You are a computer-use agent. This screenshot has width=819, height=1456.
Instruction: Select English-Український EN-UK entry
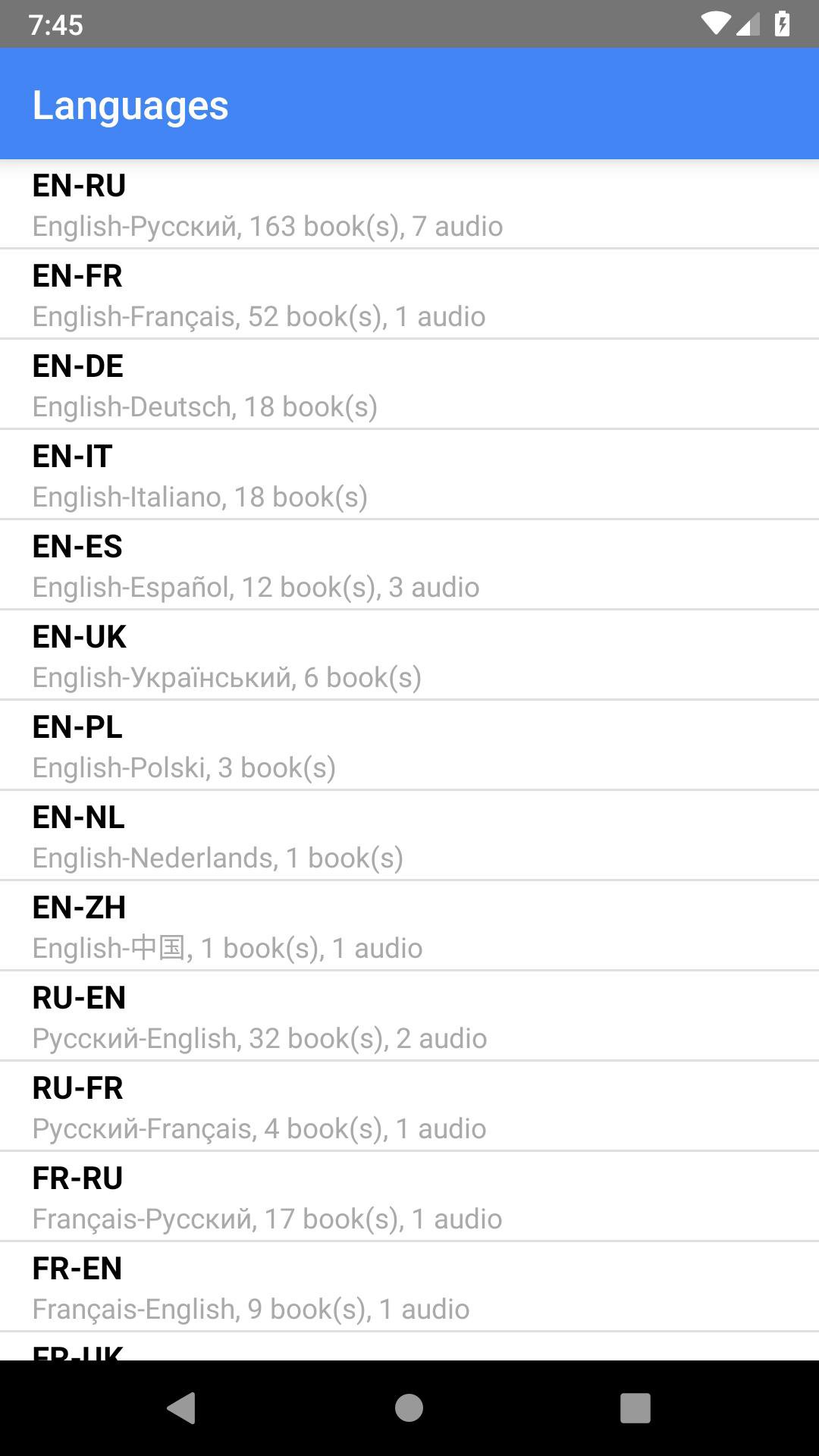409,655
